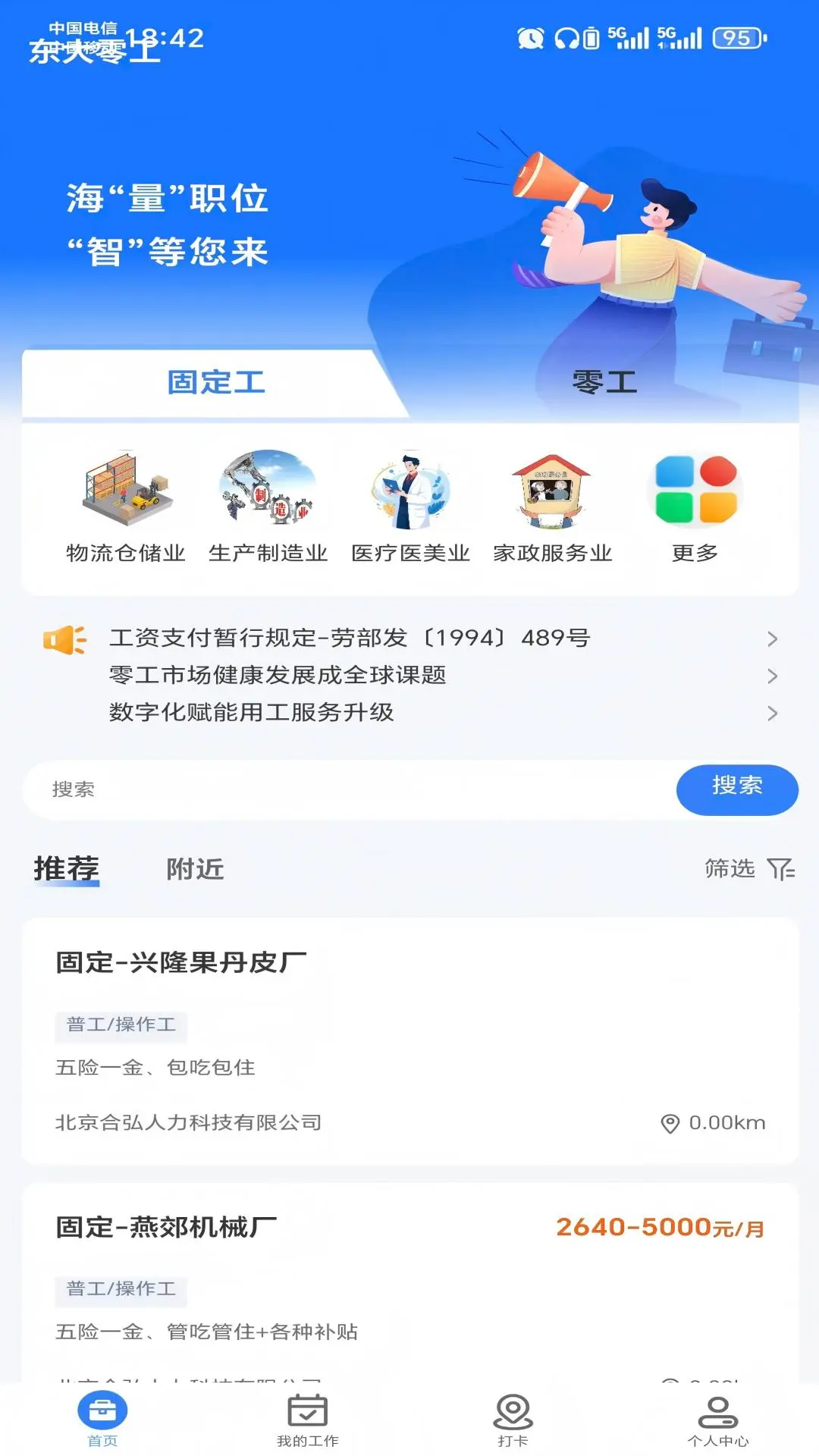Open the 固定-燕郊机械厂 job card
Viewport: 819px width, 1456px height.
409,1282
